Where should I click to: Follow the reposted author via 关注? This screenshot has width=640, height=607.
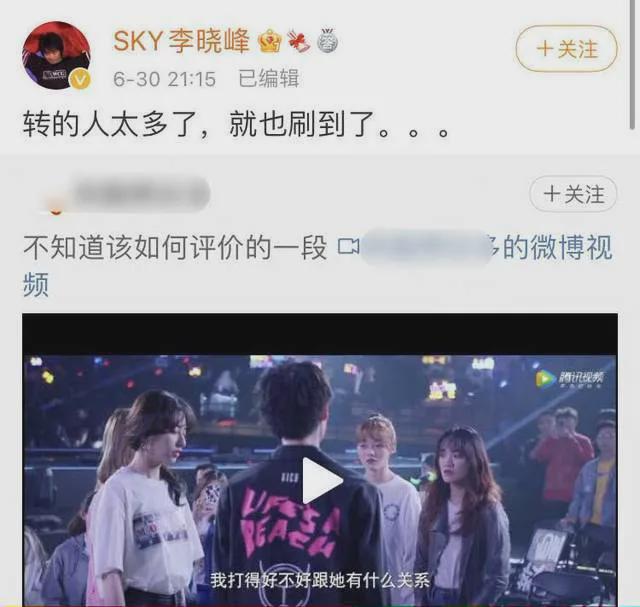click(573, 193)
